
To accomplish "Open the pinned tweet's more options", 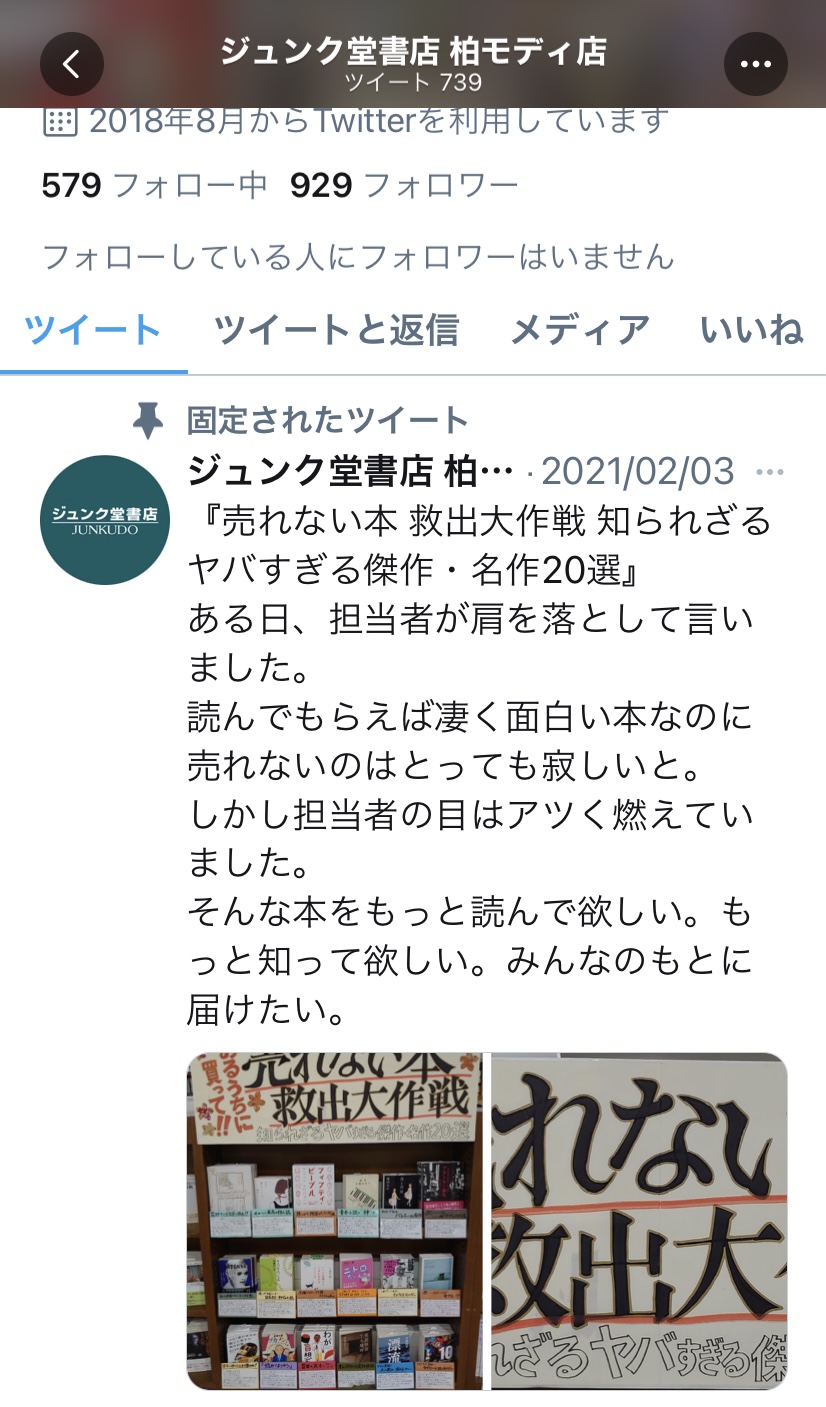I will coord(770,471).
